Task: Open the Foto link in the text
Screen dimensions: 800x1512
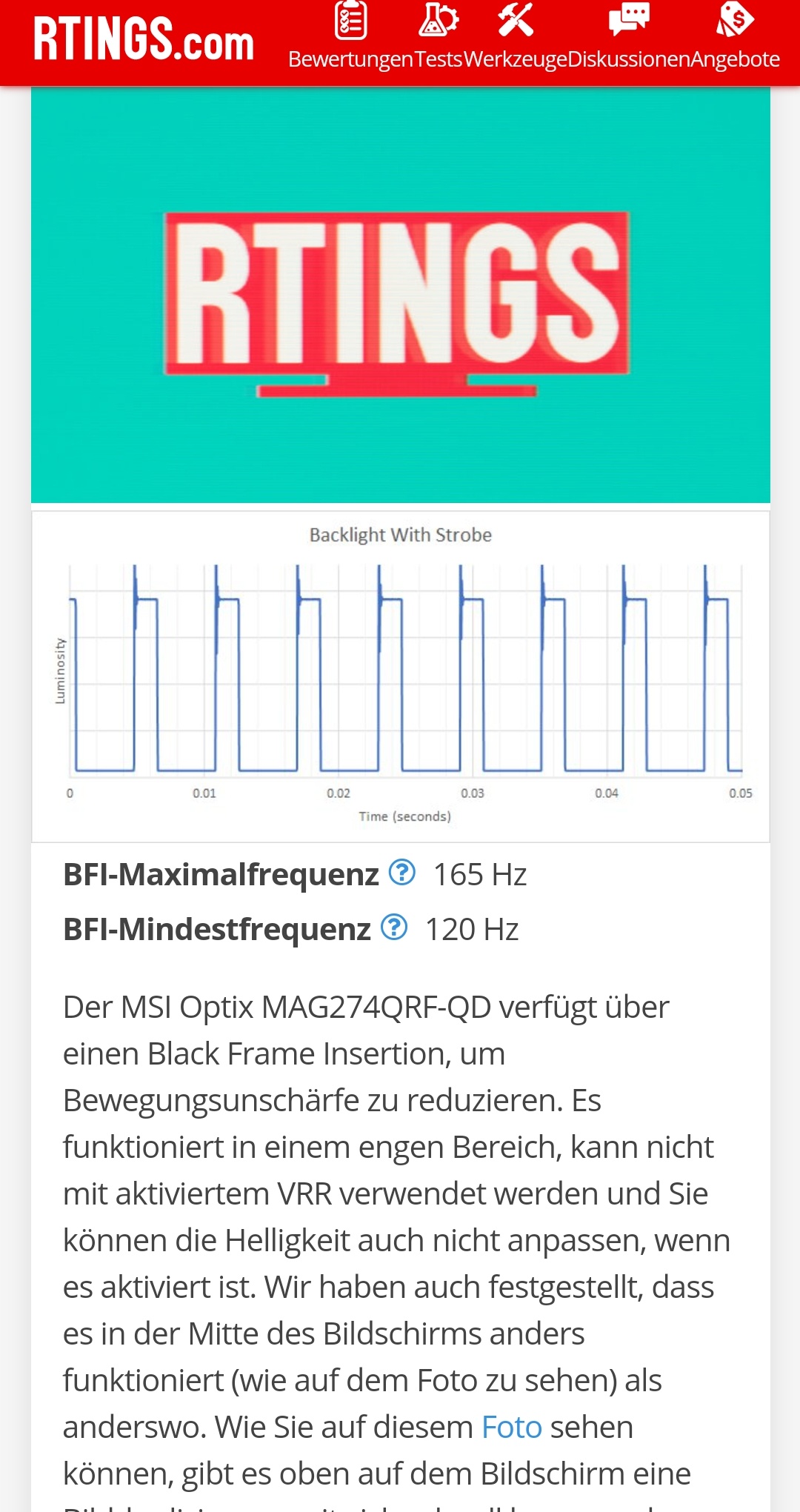Action: point(512,1427)
